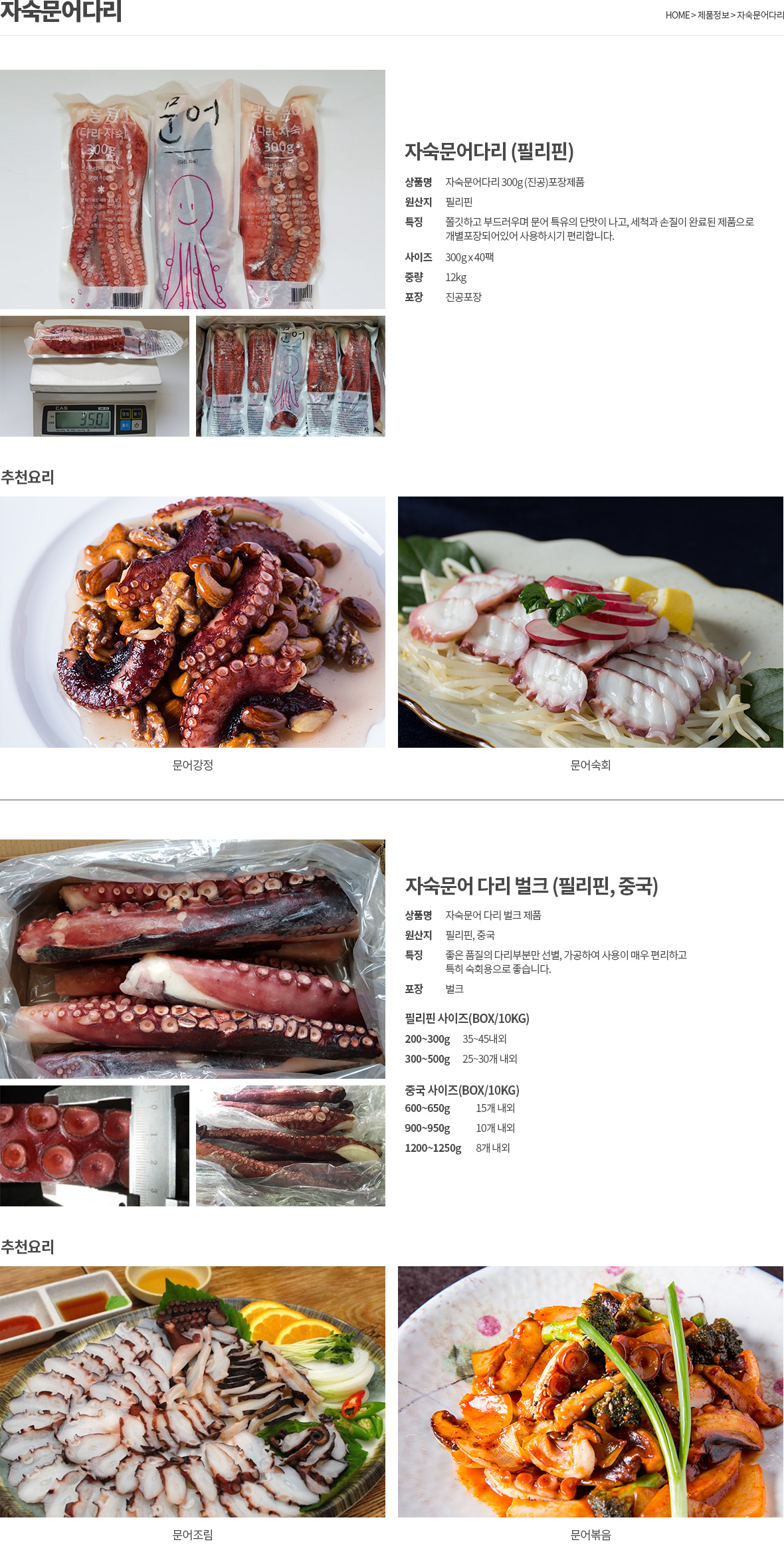This screenshot has width=784, height=1562.
Task: Open 제품정보 in the breadcrumb
Action: coord(713,15)
